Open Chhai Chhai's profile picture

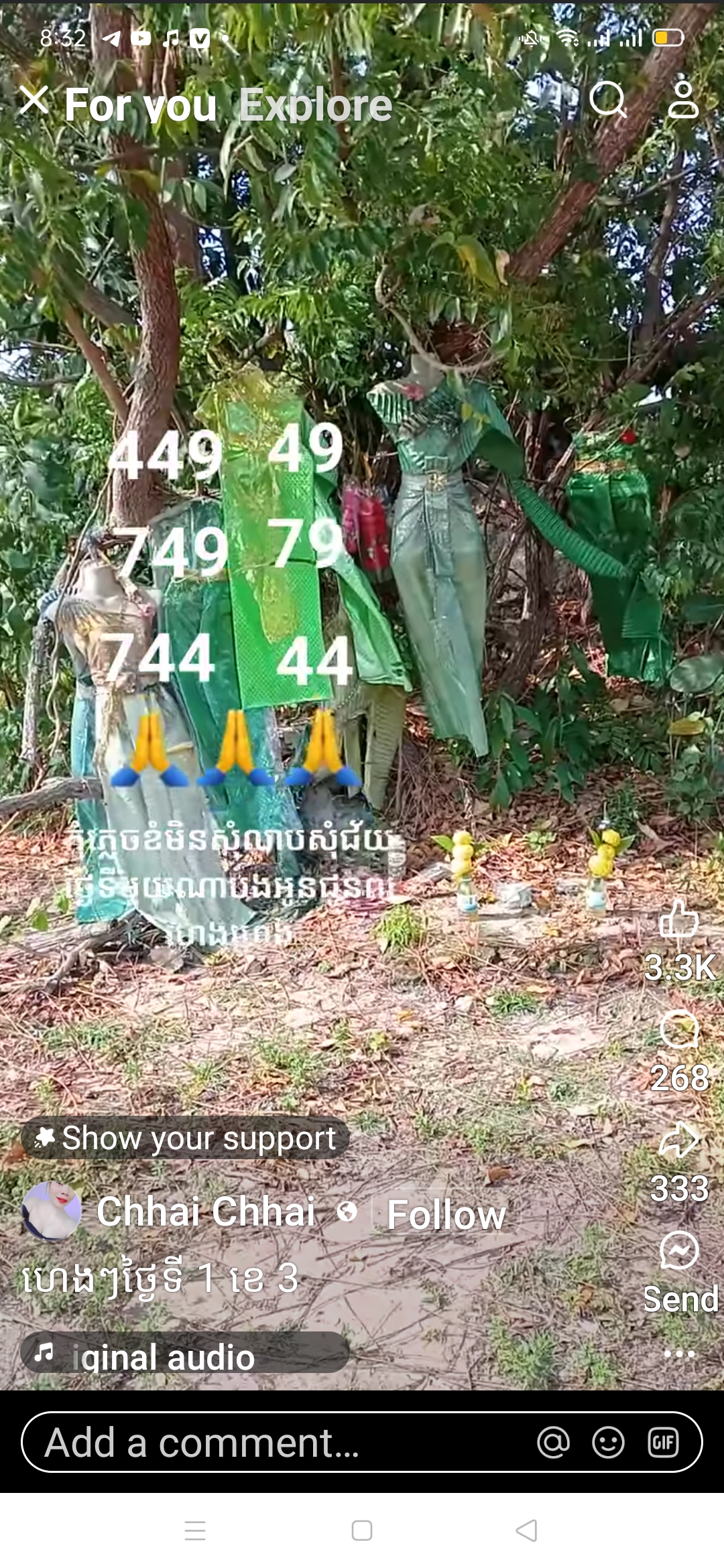[x=52, y=1212]
